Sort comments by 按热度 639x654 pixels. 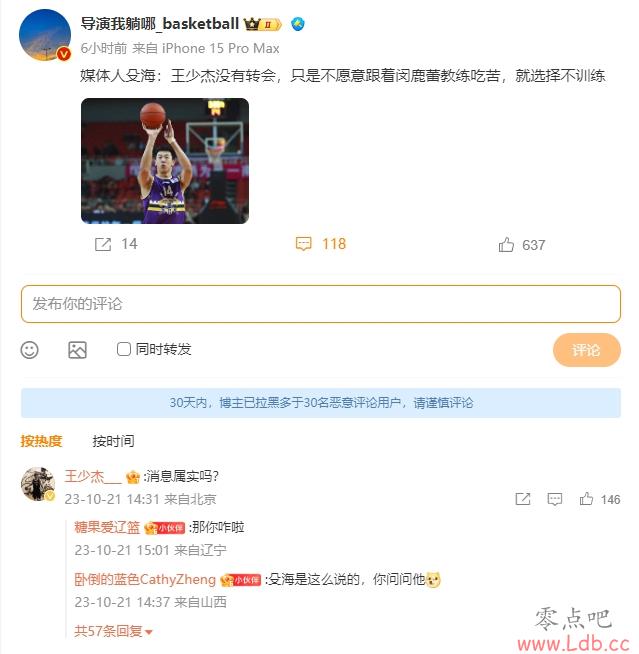pos(41,441)
